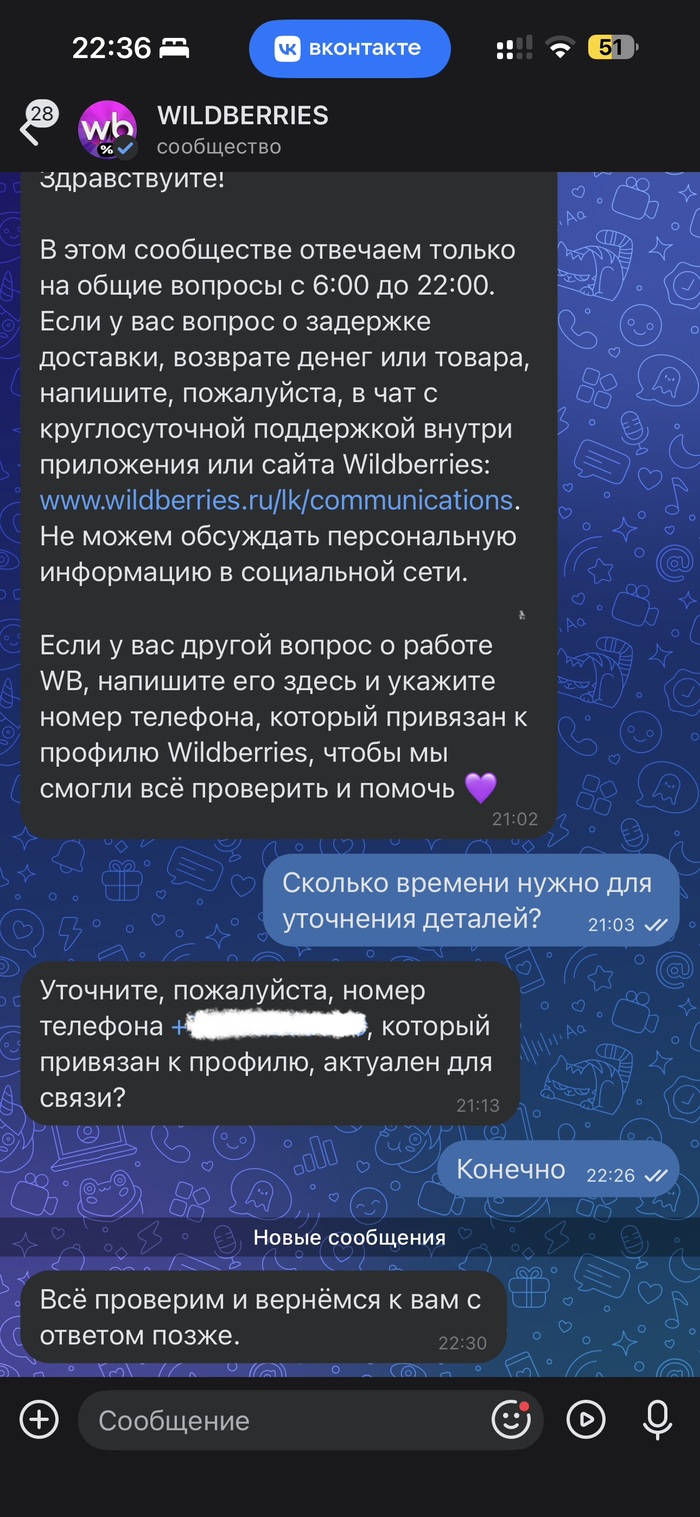The image size is (700, 1517).
Task: Start a voice message with microphone
Action: [x=657, y=1419]
